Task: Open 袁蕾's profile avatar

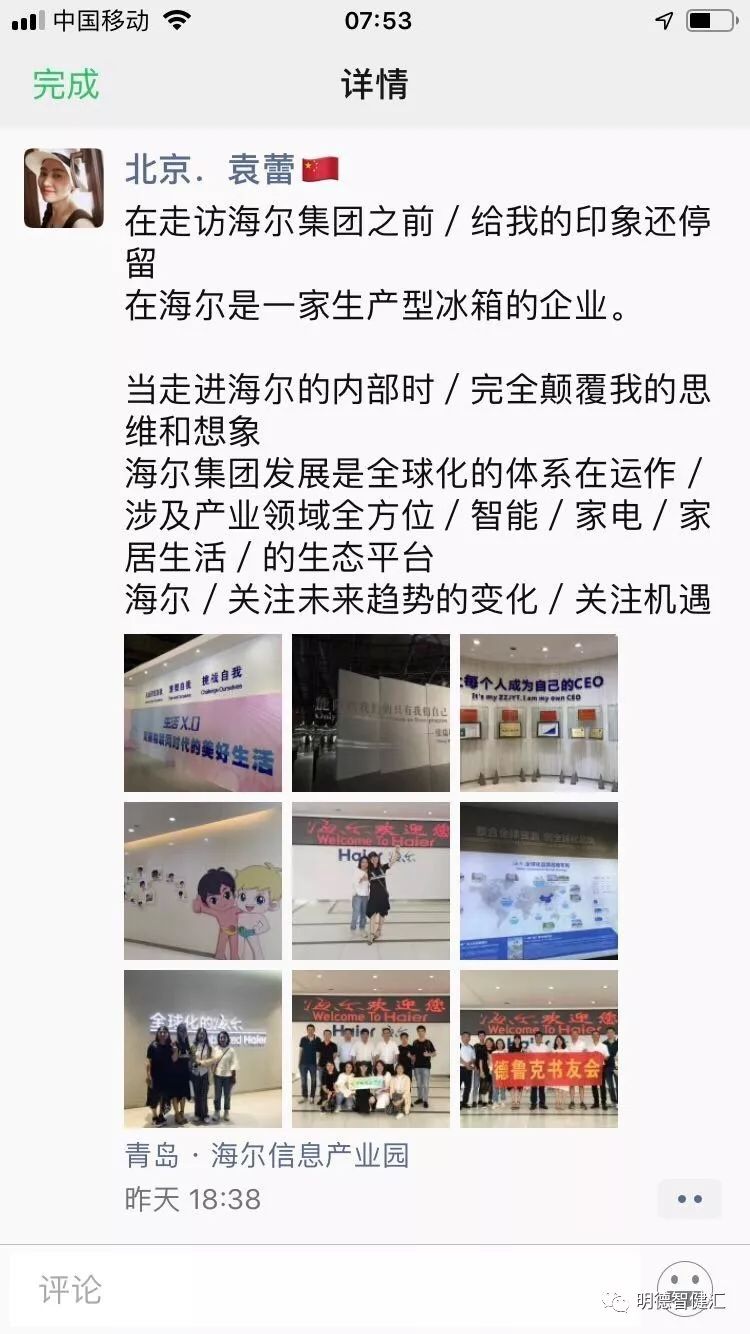Action: click(64, 188)
